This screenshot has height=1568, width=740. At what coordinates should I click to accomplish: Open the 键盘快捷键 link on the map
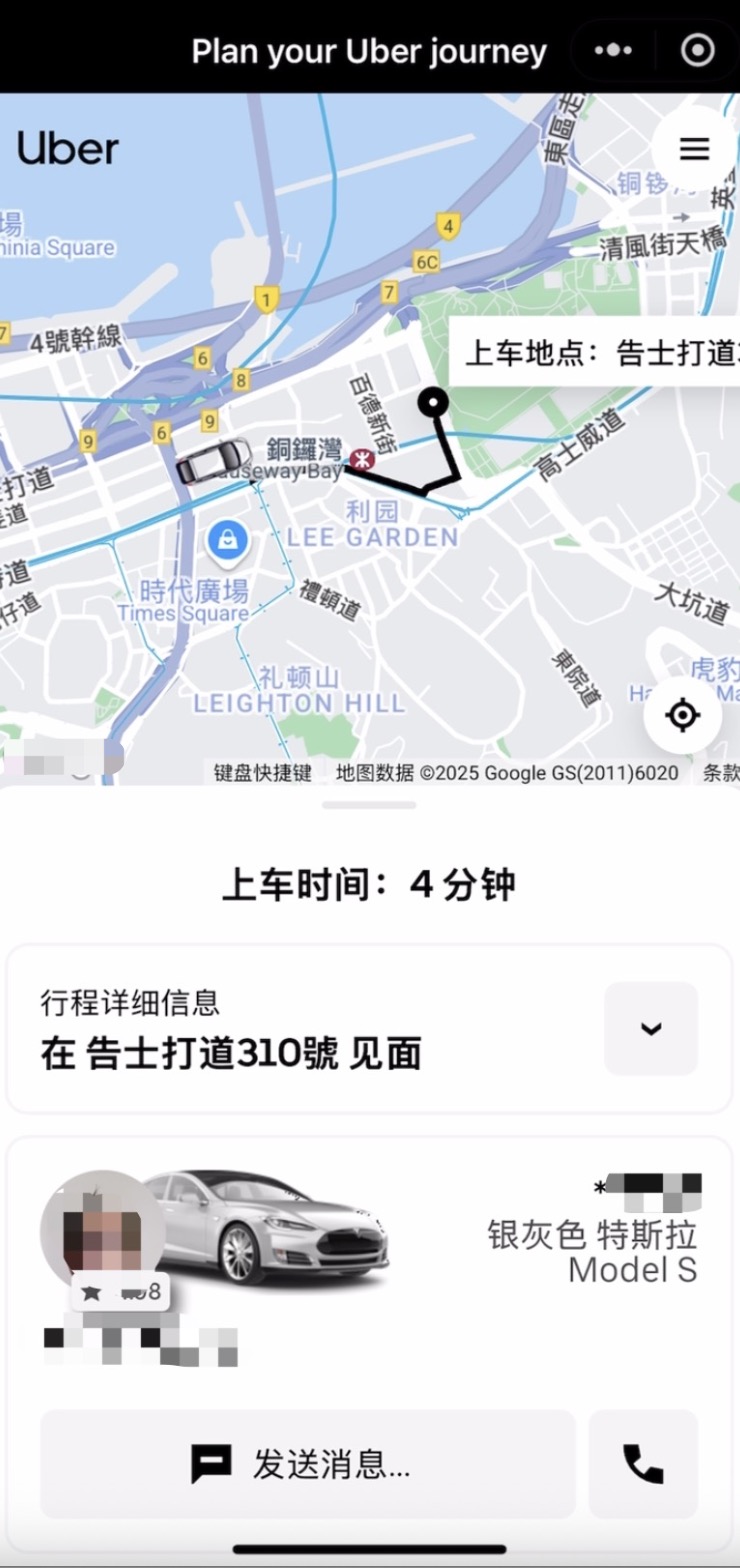click(x=263, y=772)
